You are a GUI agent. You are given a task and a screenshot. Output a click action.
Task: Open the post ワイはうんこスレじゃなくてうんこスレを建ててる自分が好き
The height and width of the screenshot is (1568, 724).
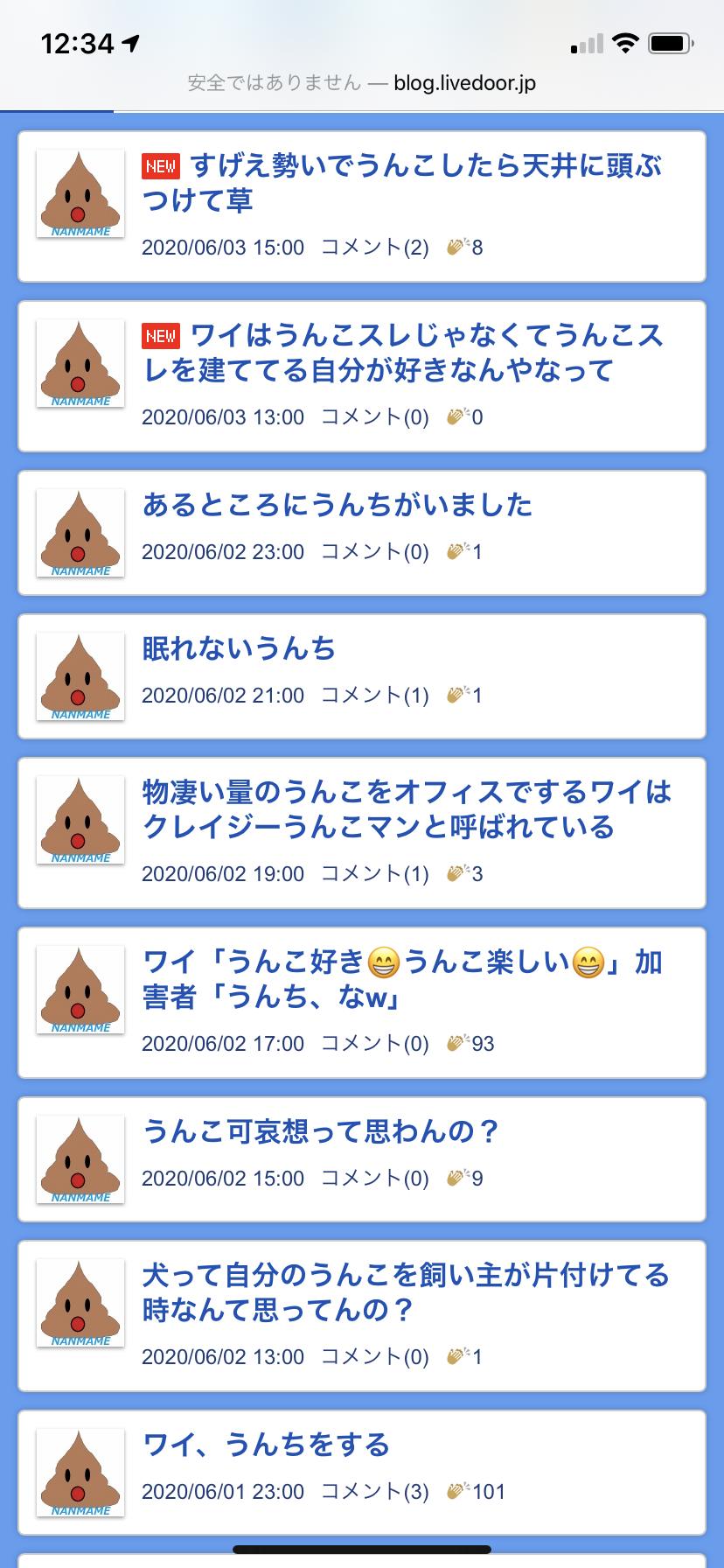click(402, 353)
